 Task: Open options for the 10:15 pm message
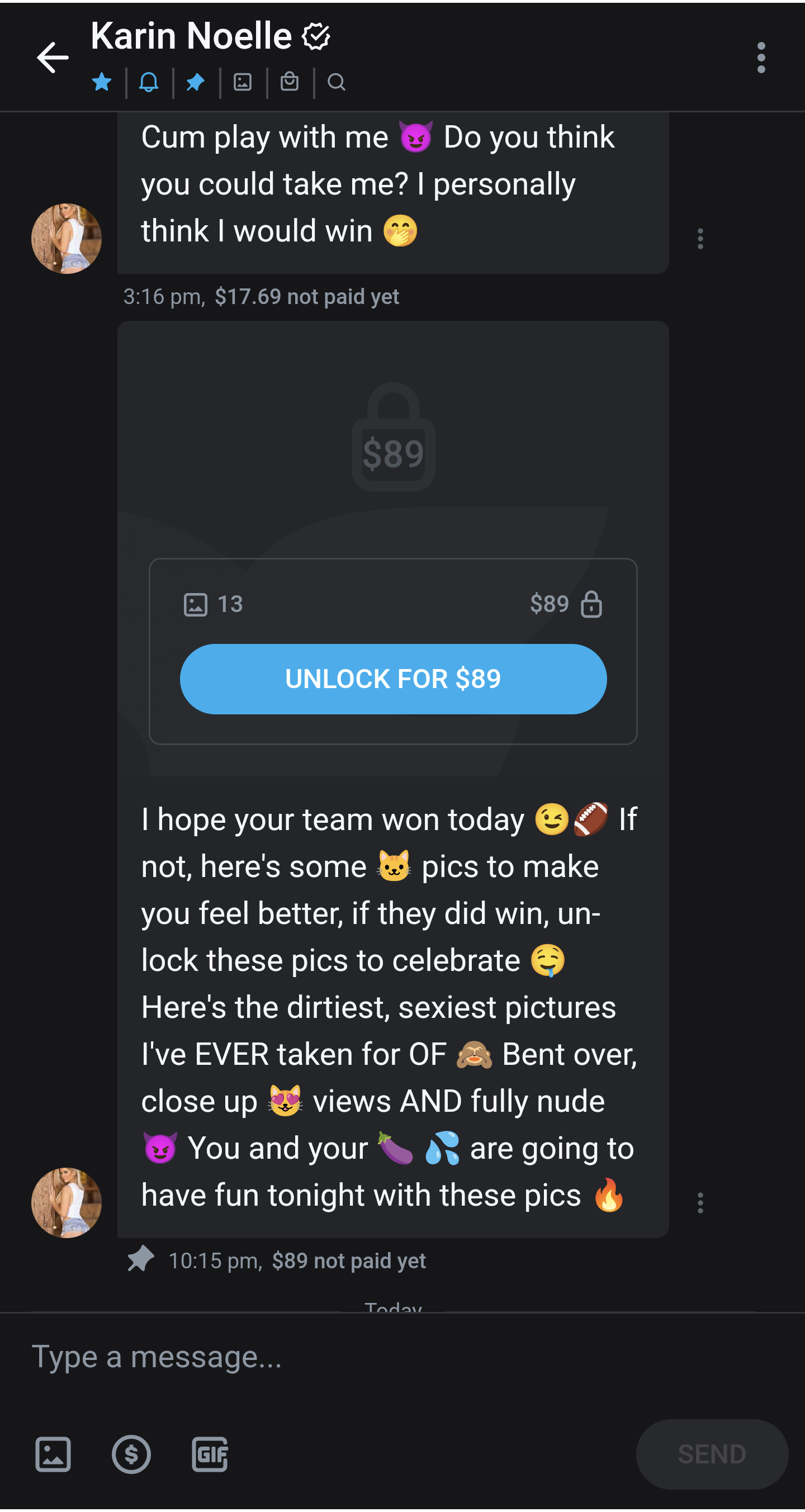click(700, 1203)
